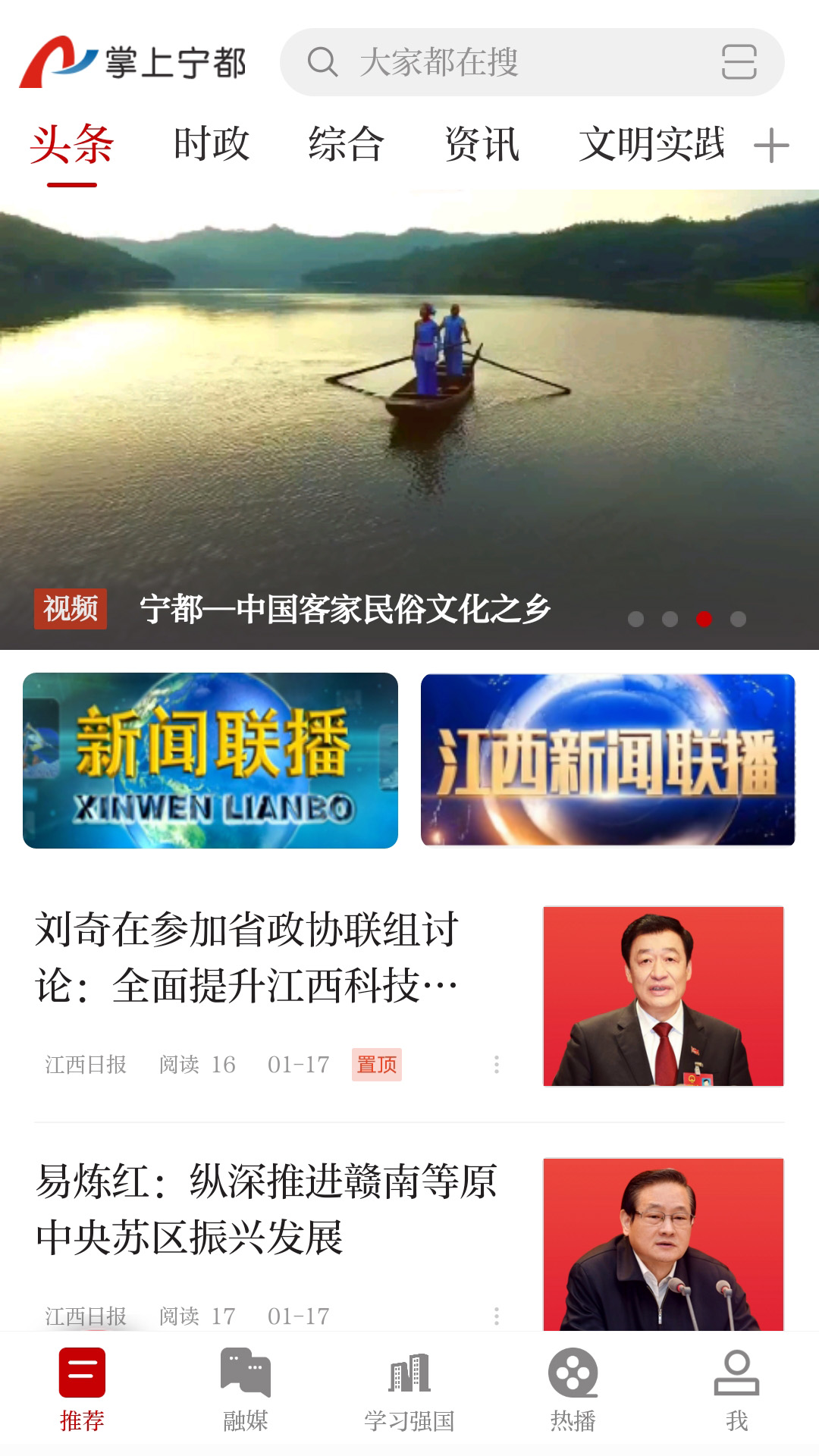Open the plus button to expand more channels

point(772,147)
